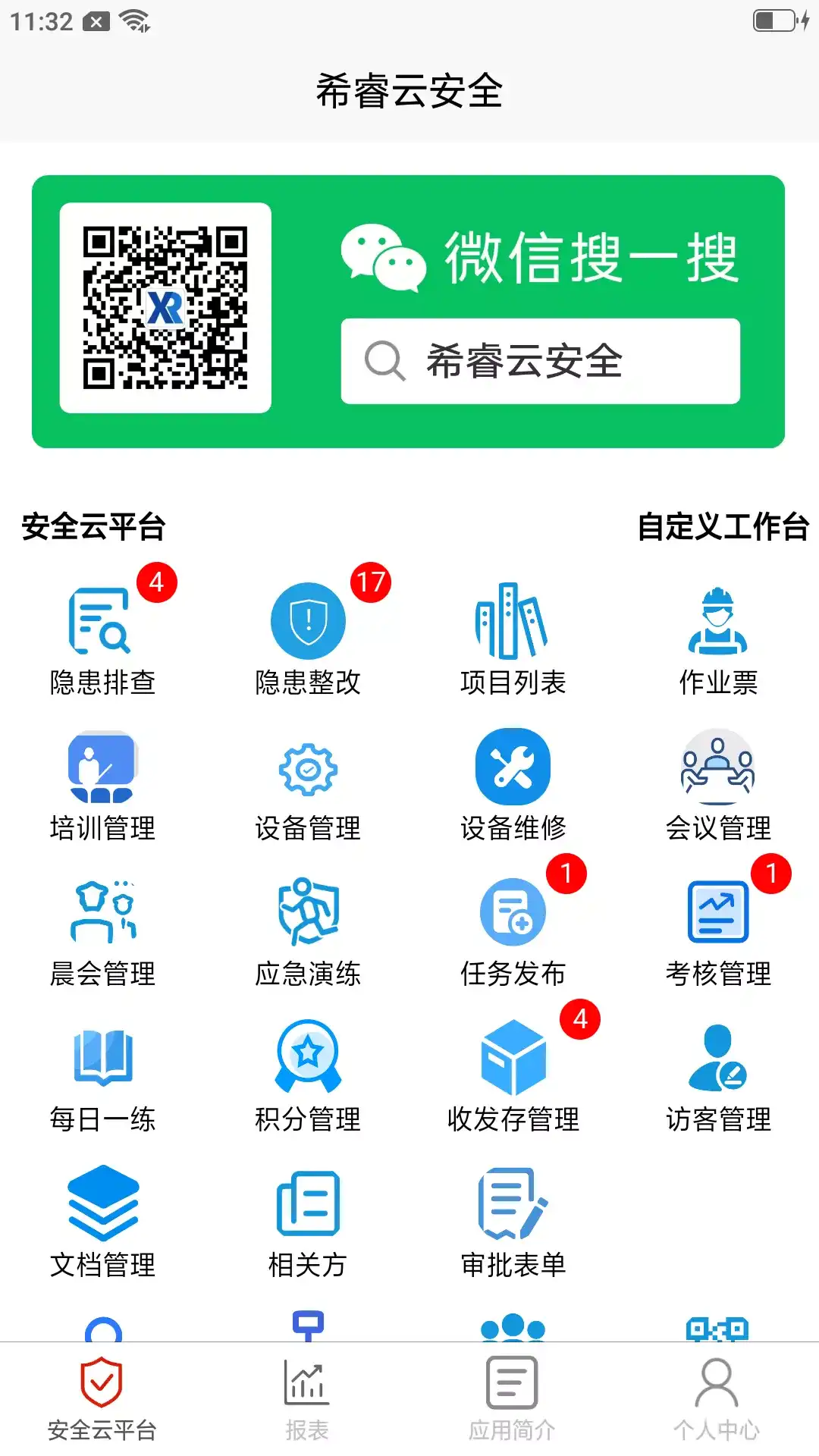Open 访客管理 visitor management
Screen dimensions: 819x1456
click(717, 1076)
